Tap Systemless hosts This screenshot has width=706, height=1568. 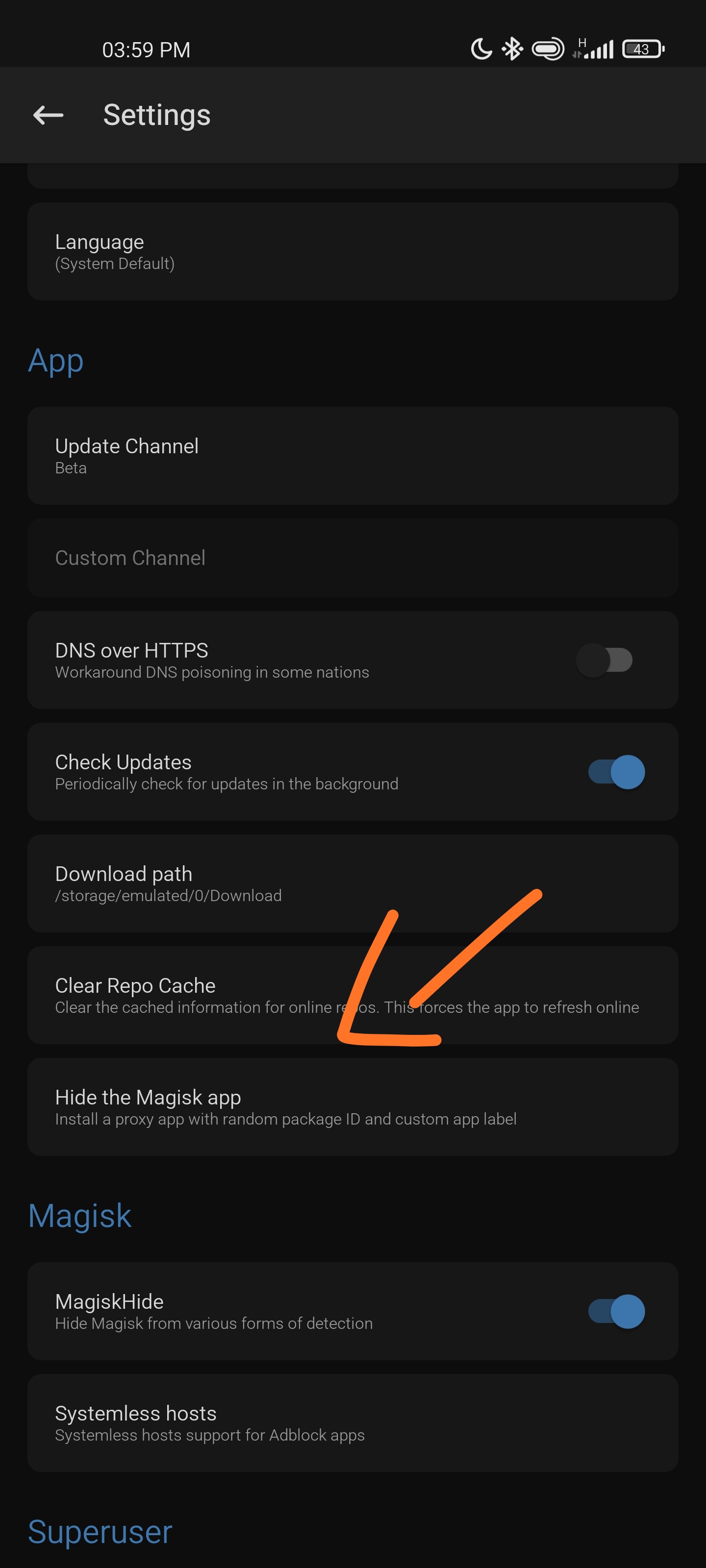pos(353,1423)
